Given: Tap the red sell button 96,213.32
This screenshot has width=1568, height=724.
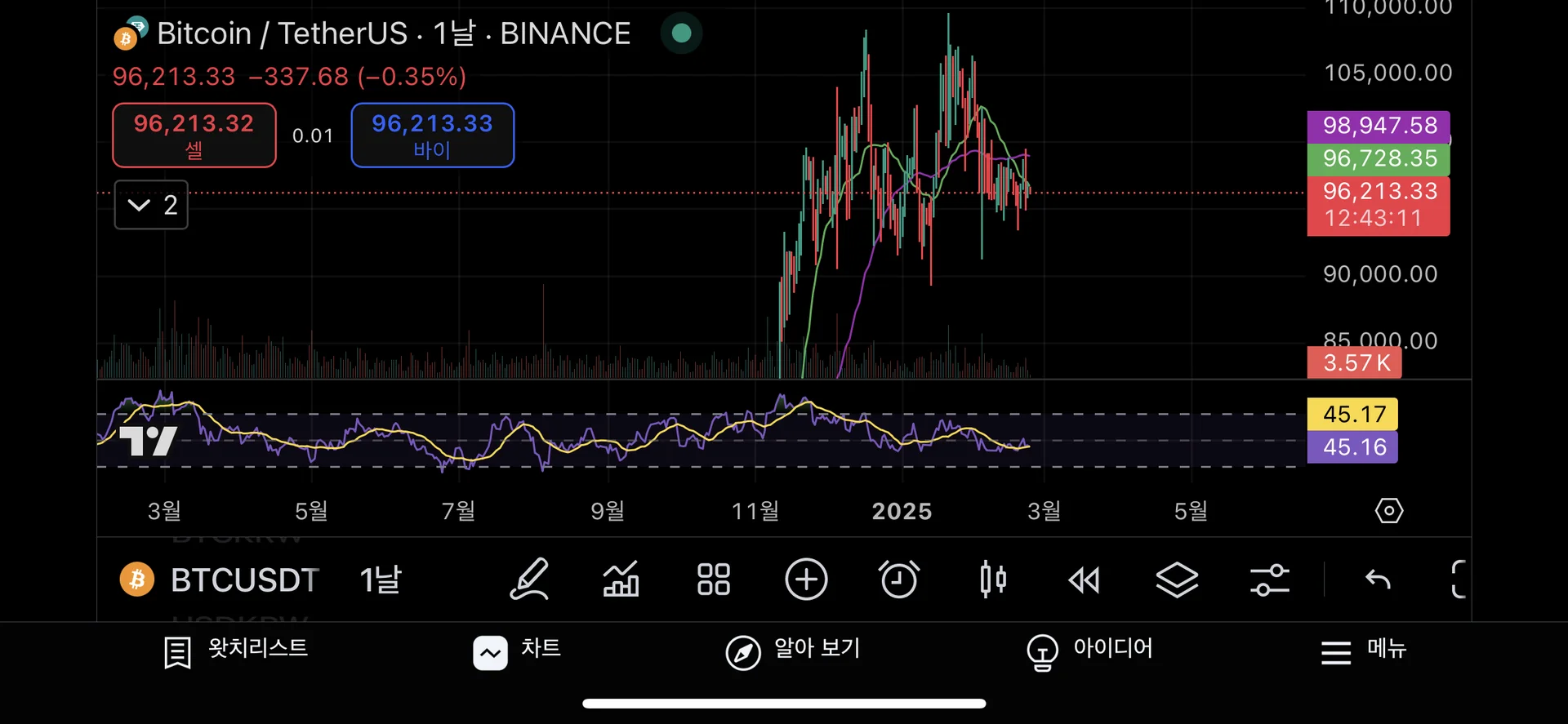Looking at the screenshot, I should [194, 135].
